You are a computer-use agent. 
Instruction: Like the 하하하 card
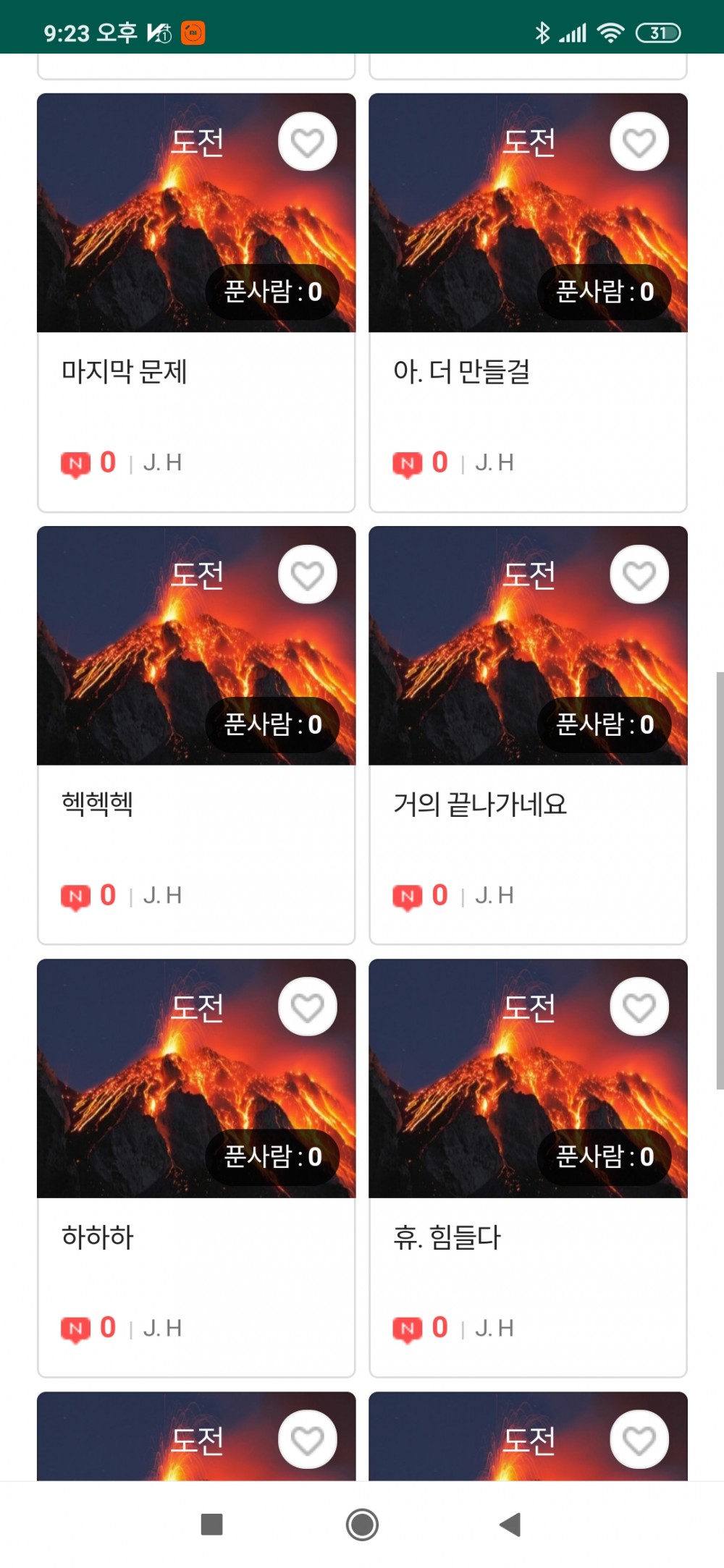click(308, 1007)
